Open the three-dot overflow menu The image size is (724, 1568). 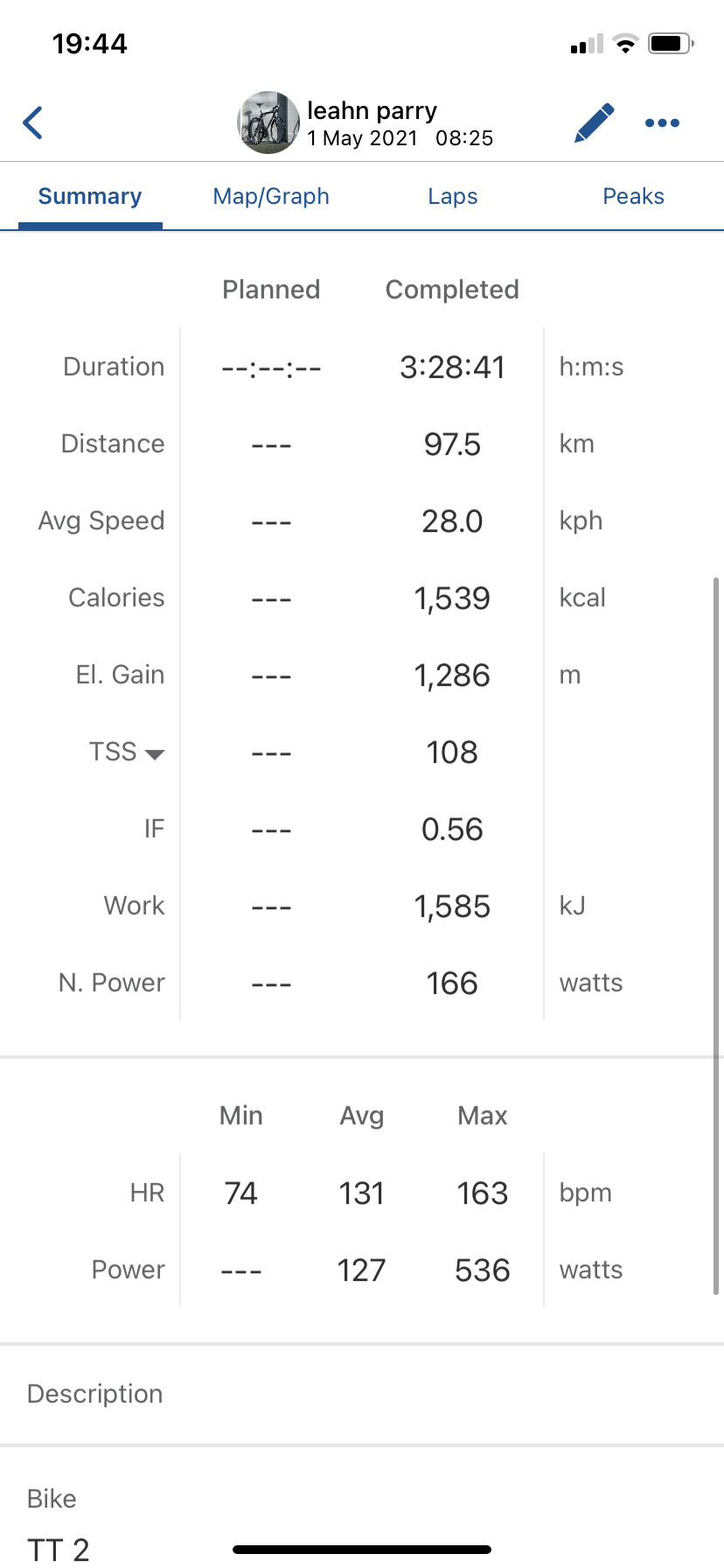pyautogui.click(x=662, y=122)
